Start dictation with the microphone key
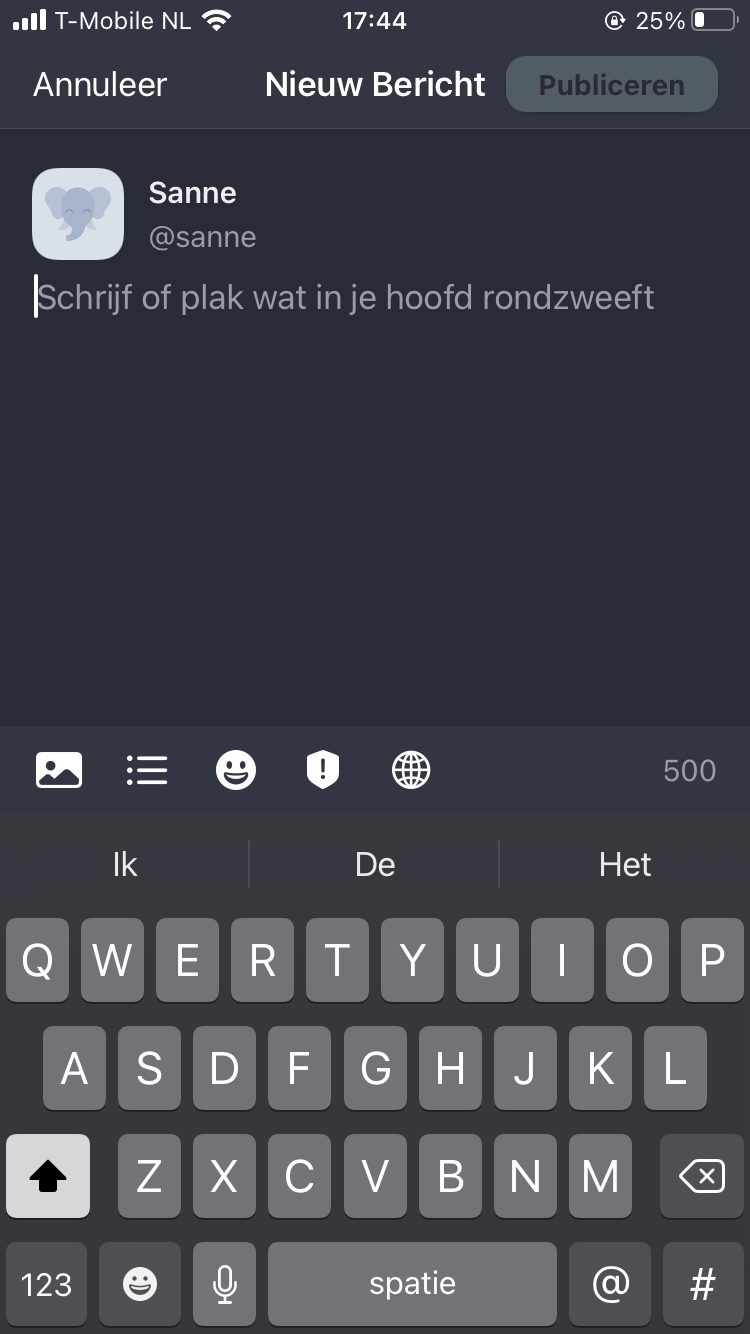This screenshot has width=750, height=1334. [225, 1284]
